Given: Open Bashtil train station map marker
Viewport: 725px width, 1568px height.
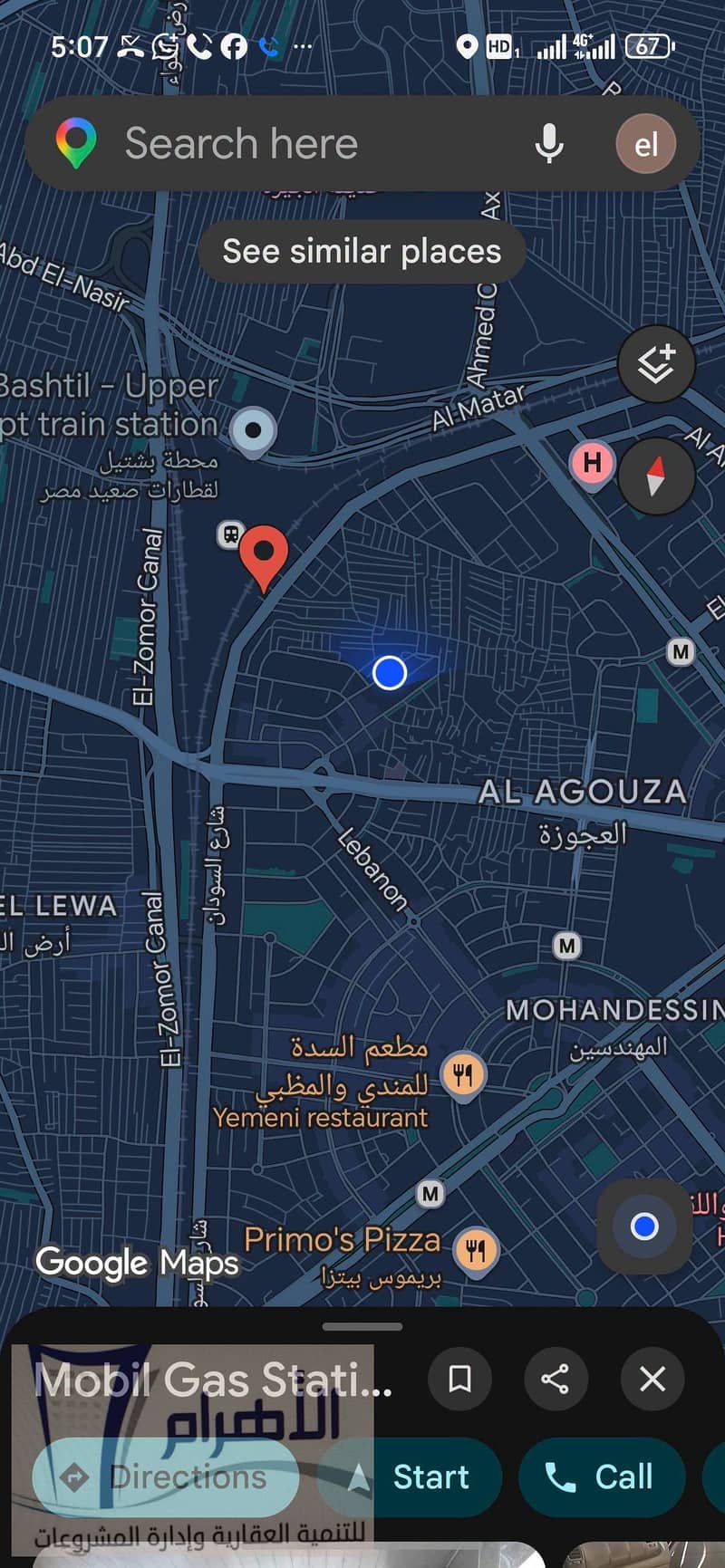Looking at the screenshot, I should 253,431.
